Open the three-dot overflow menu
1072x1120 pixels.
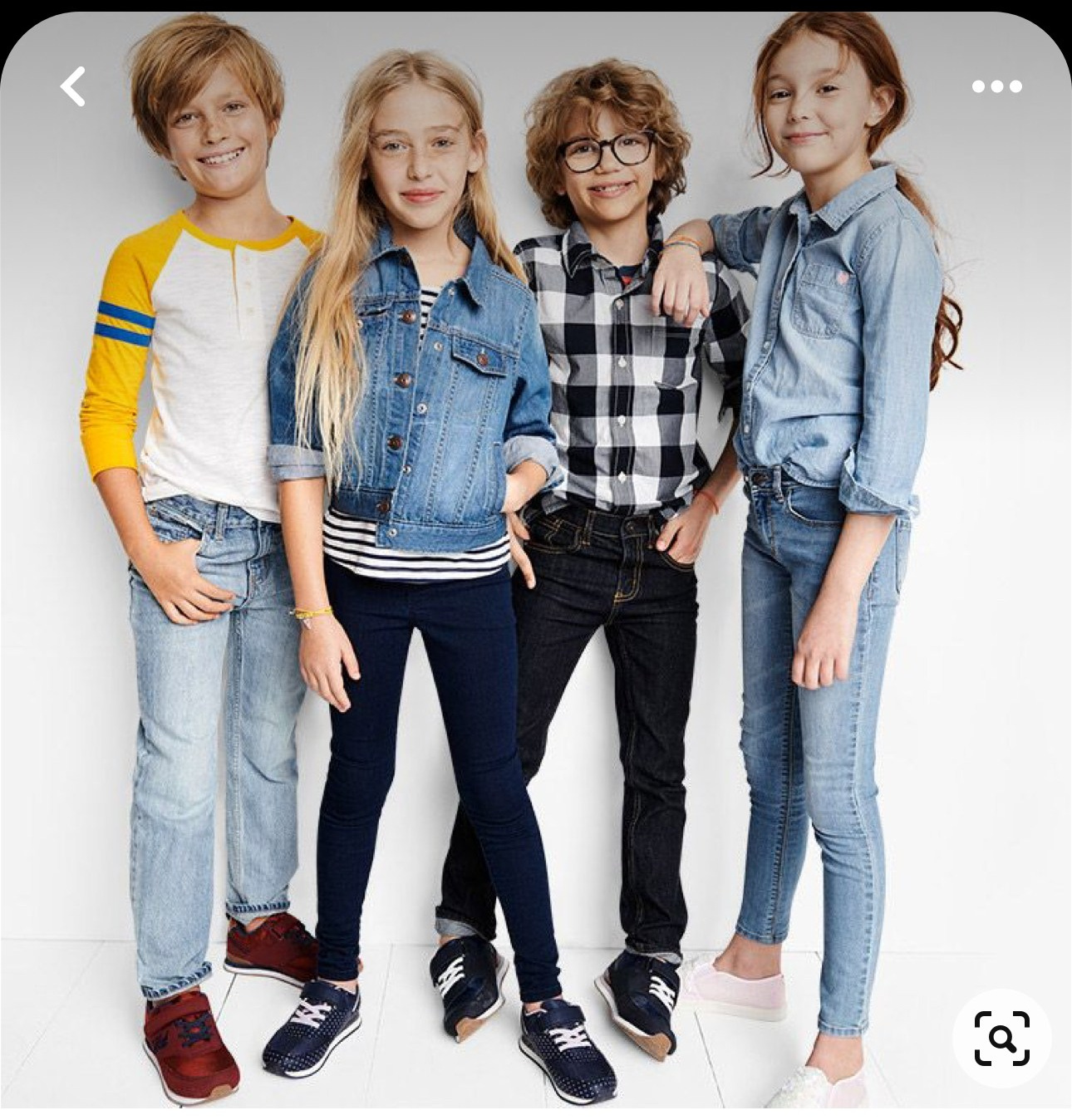point(996,86)
